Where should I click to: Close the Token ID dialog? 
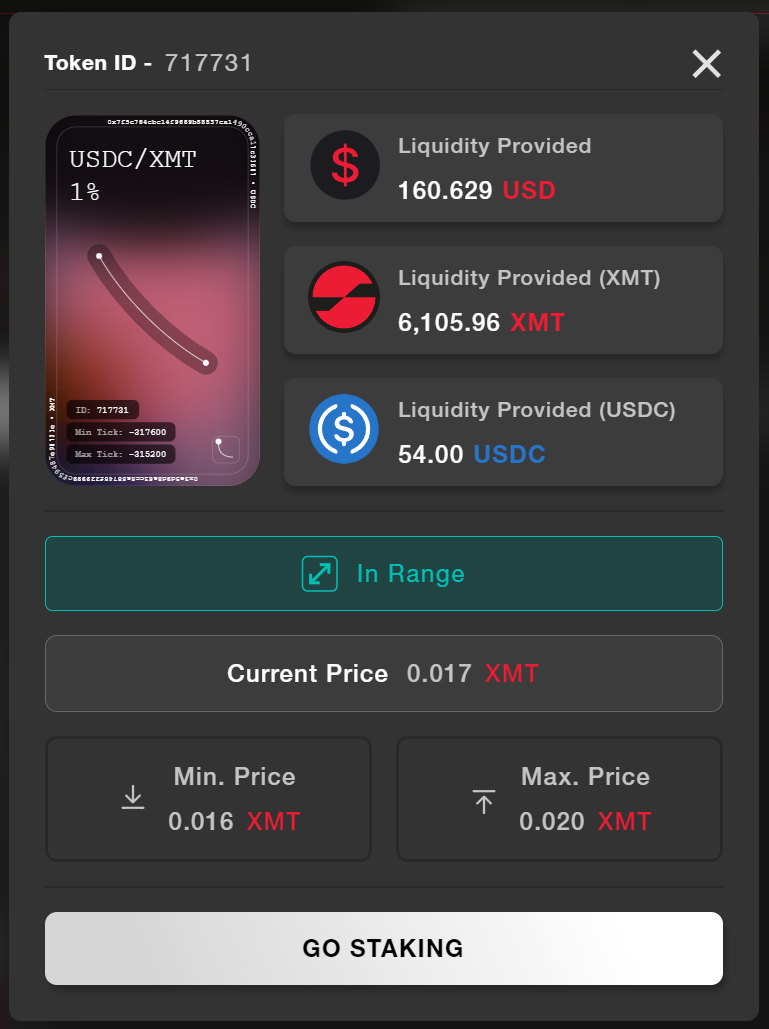pyautogui.click(x=706, y=64)
